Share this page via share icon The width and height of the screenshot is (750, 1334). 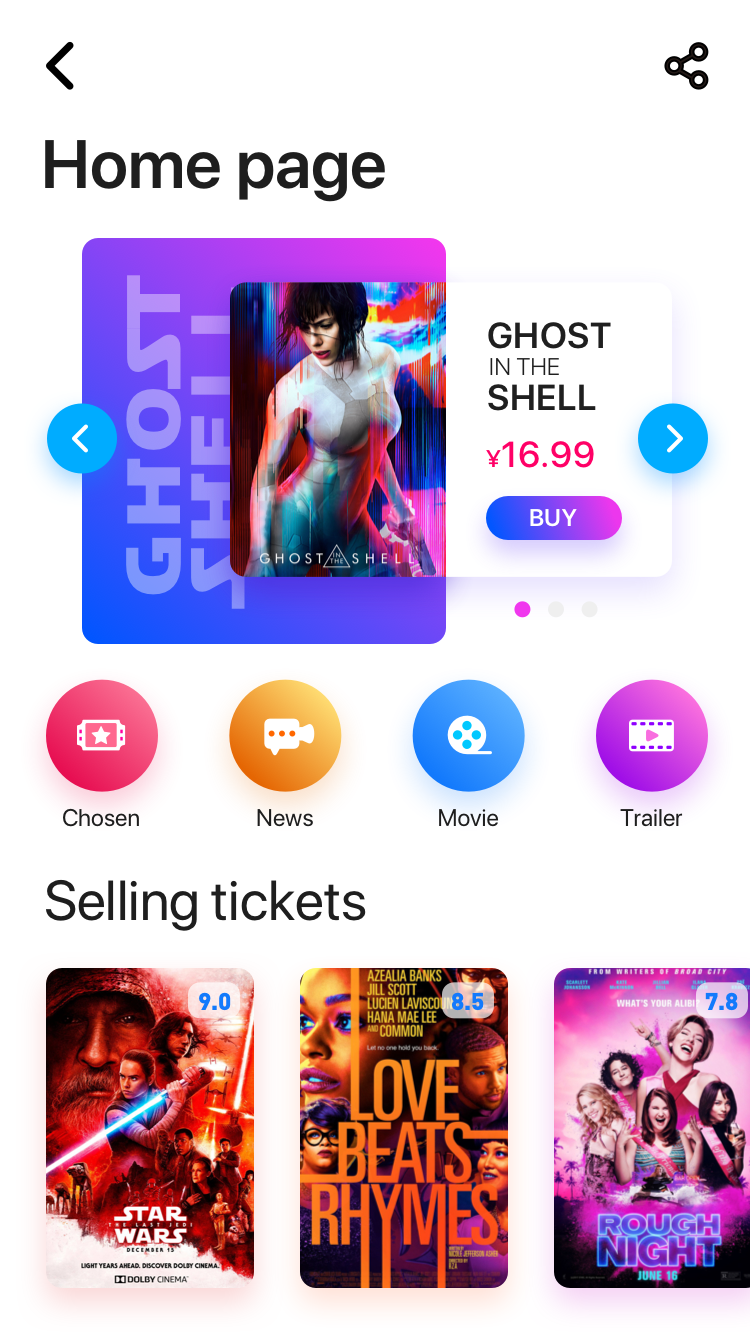coord(687,66)
